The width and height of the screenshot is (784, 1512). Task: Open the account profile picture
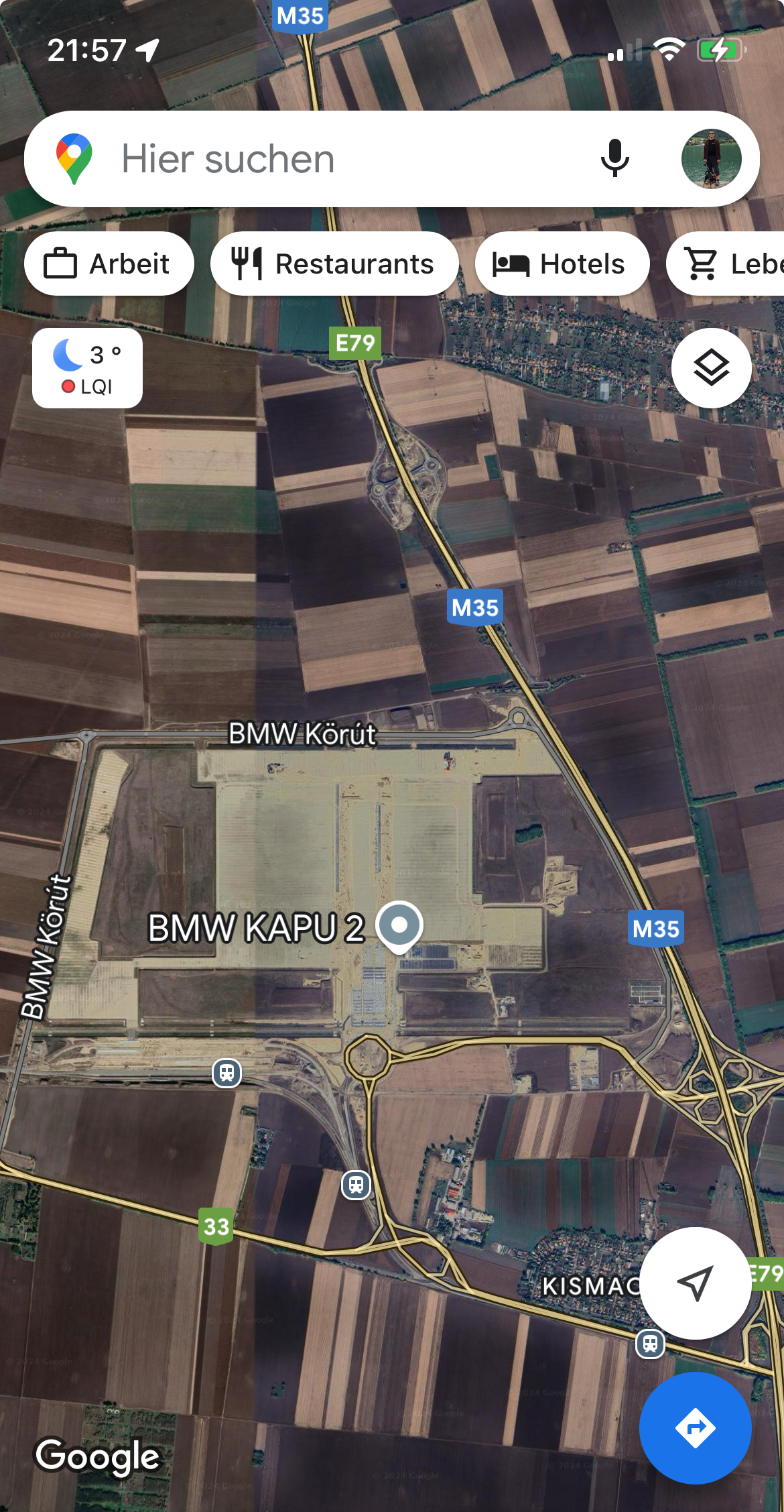711,159
